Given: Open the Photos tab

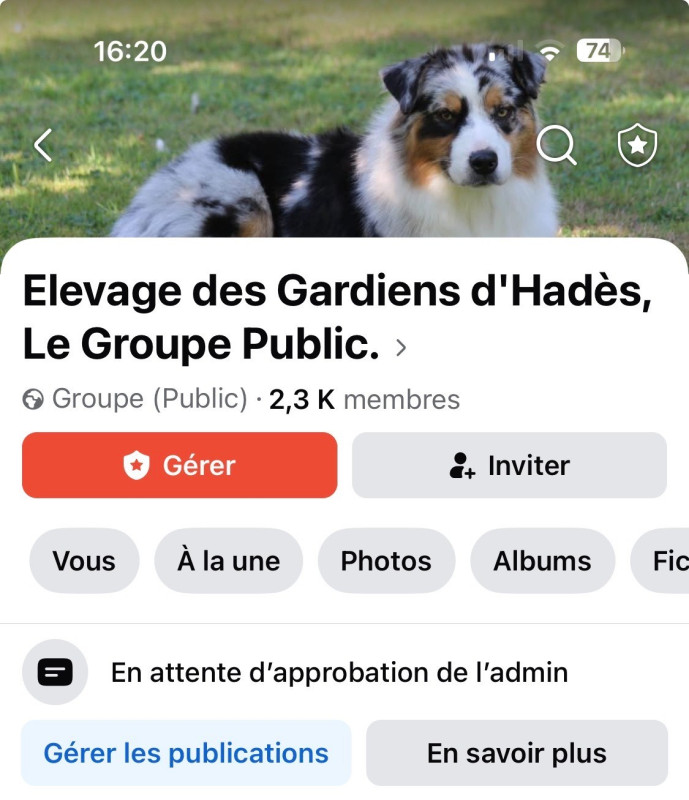Looking at the screenshot, I should [386, 561].
